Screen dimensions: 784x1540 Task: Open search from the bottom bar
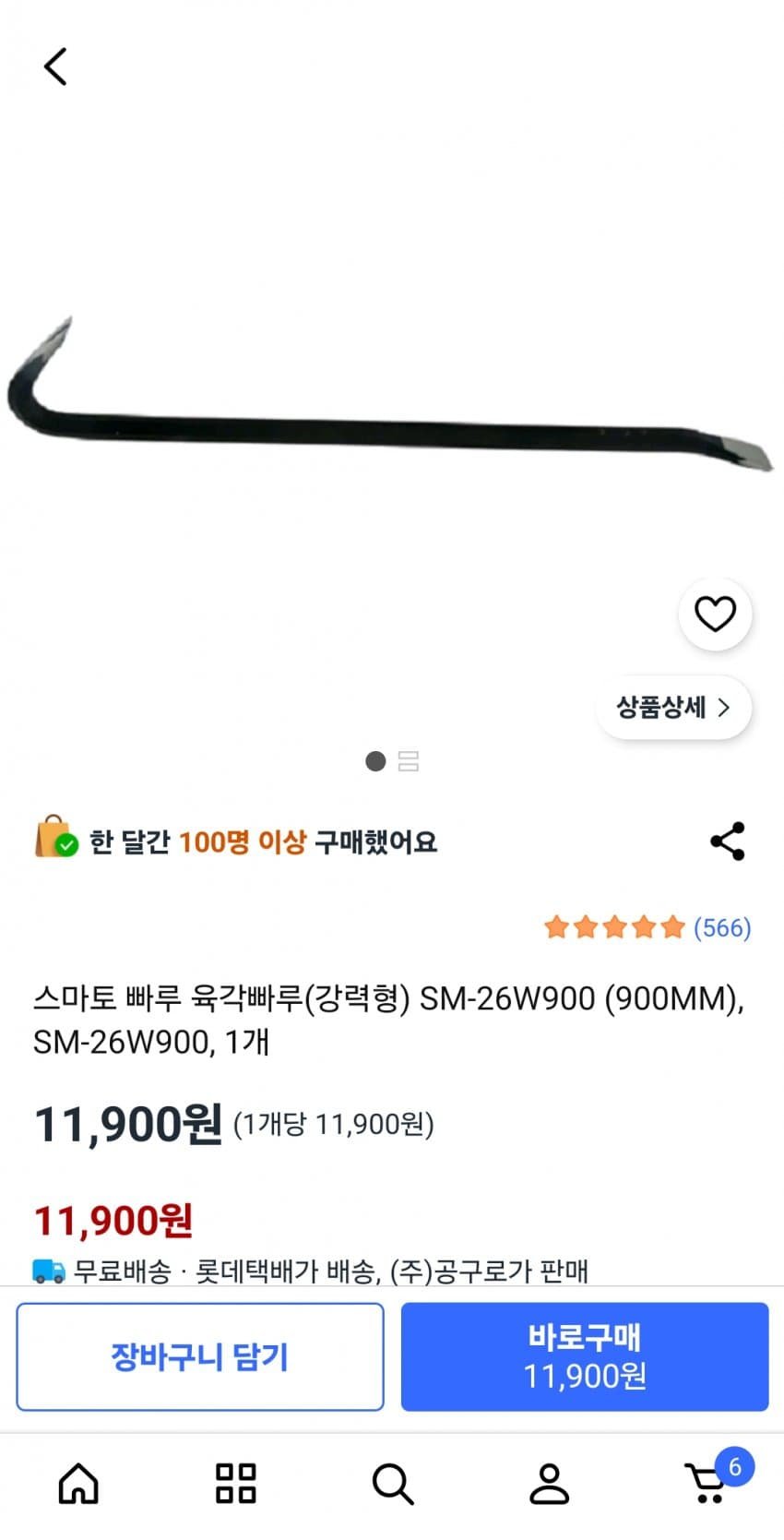pyautogui.click(x=392, y=1484)
